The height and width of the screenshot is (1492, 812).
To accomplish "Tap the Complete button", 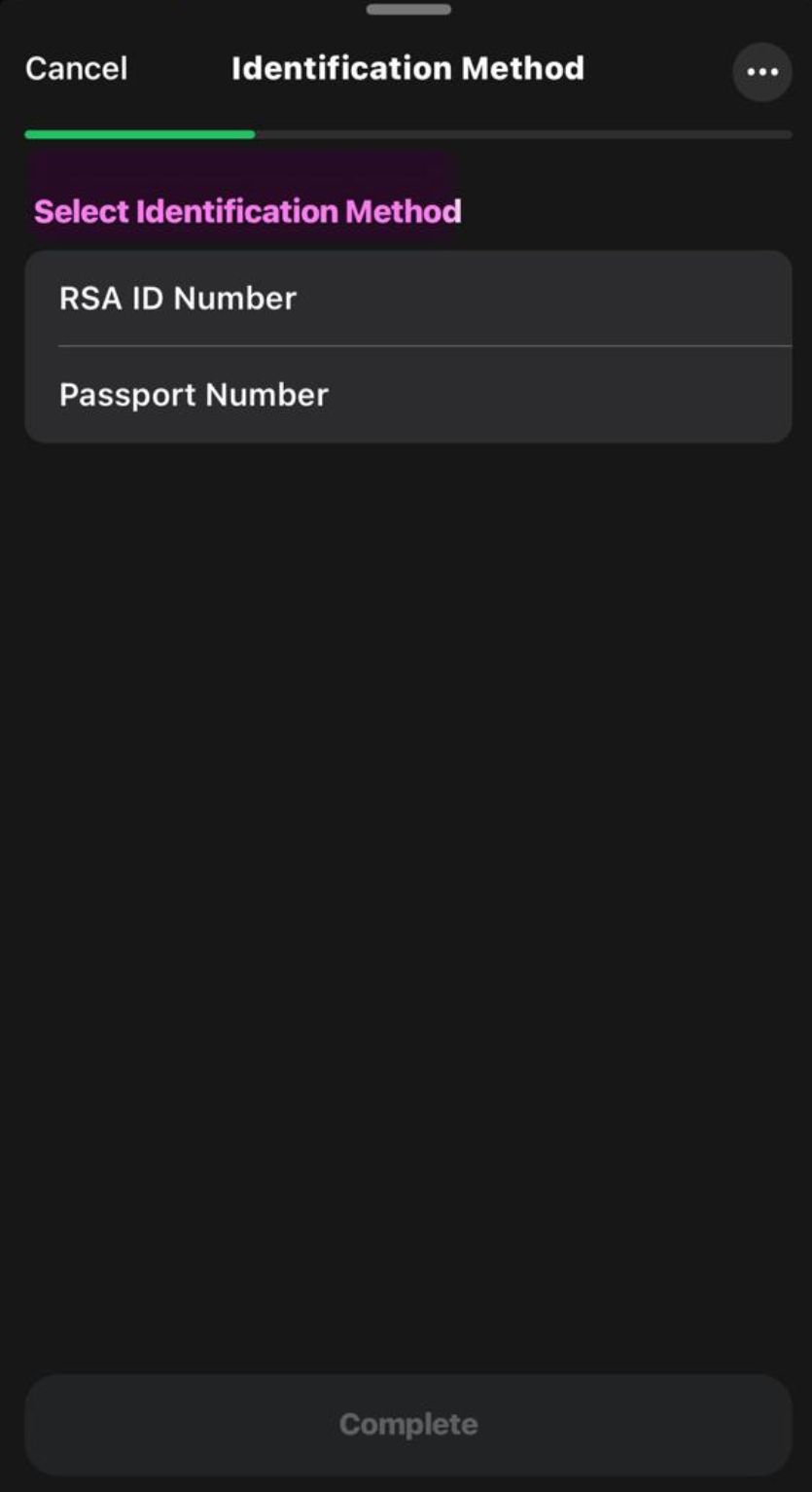I will [407, 1425].
